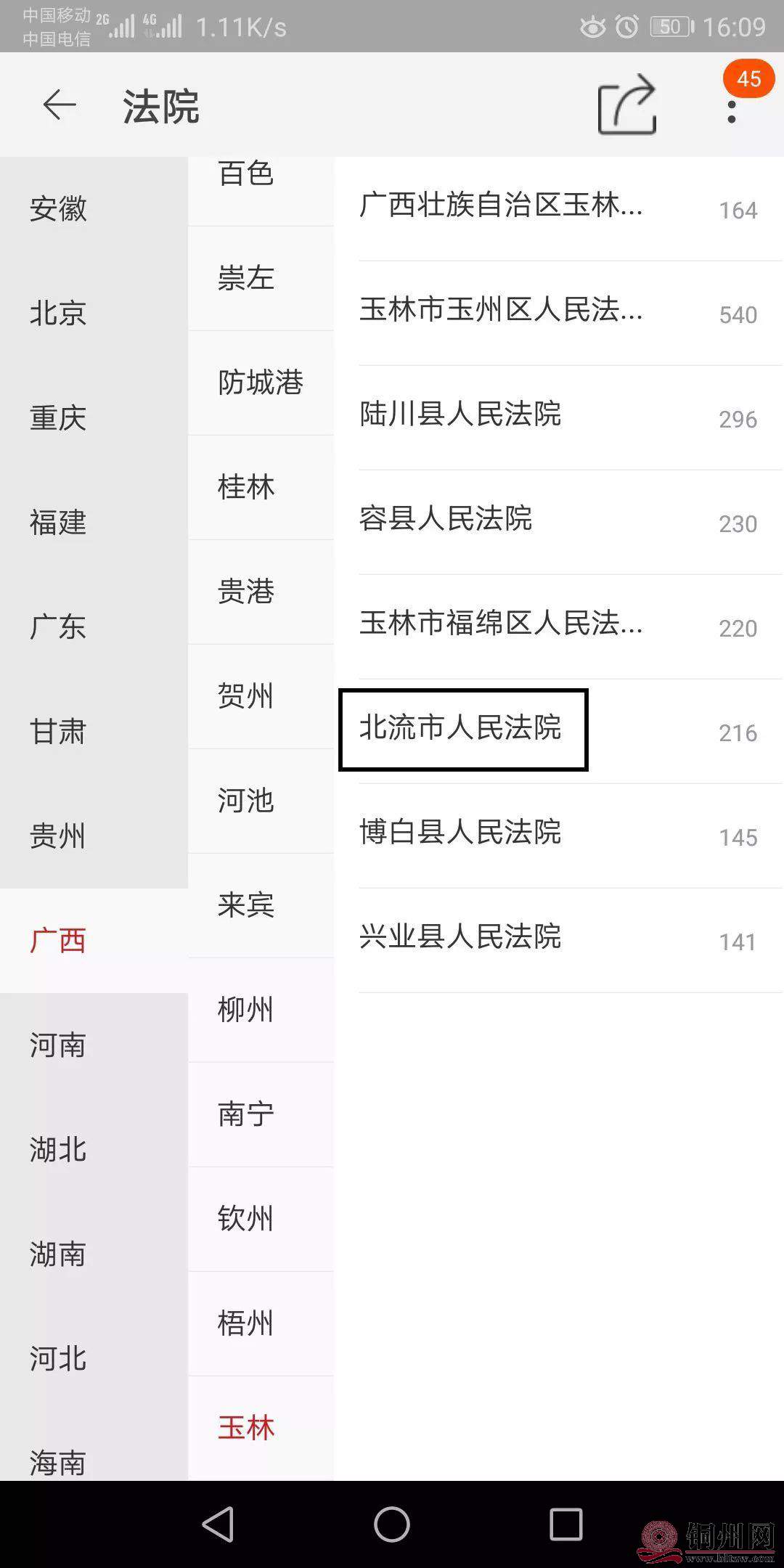Switch to the province 湖南
This screenshot has width=784, height=1568.
click(58, 1254)
